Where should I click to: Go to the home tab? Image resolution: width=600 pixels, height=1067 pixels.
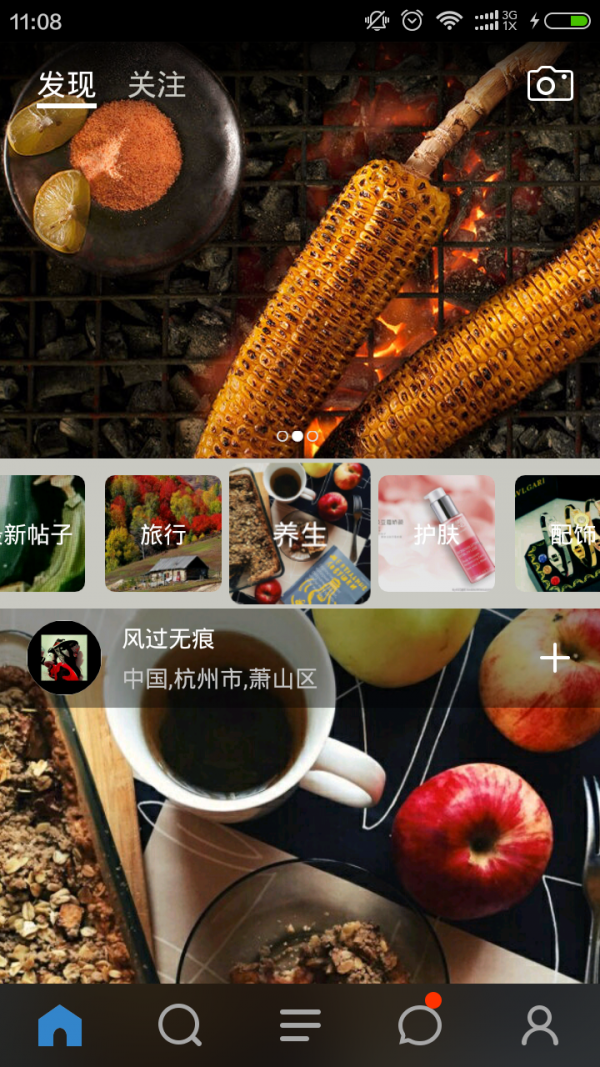[60, 1025]
